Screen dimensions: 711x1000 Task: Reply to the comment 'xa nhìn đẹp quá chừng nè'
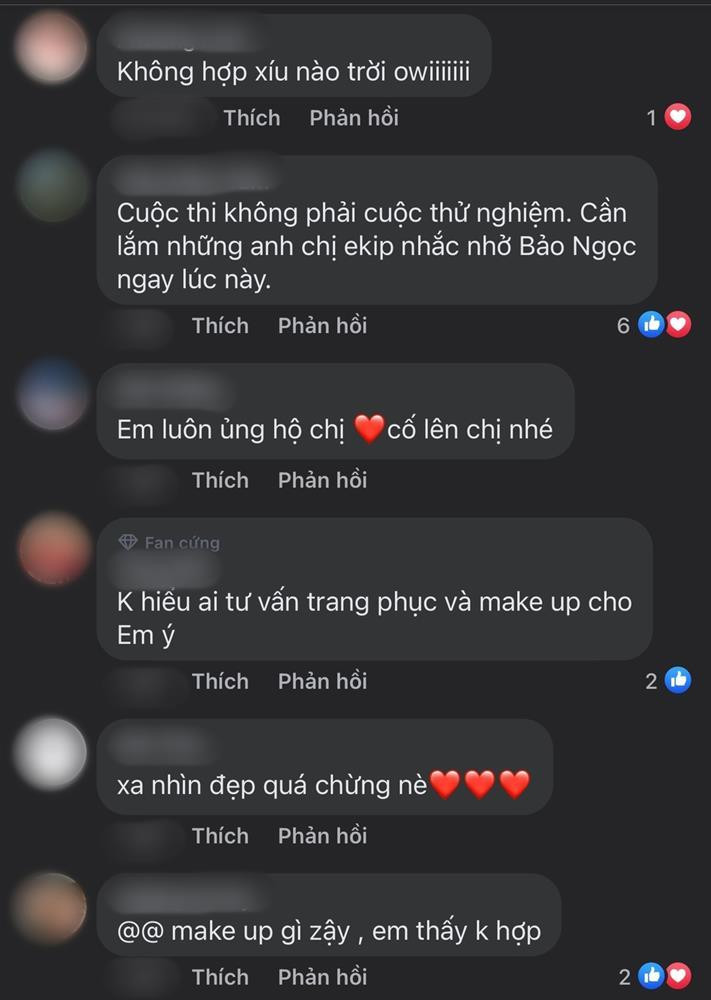(322, 835)
